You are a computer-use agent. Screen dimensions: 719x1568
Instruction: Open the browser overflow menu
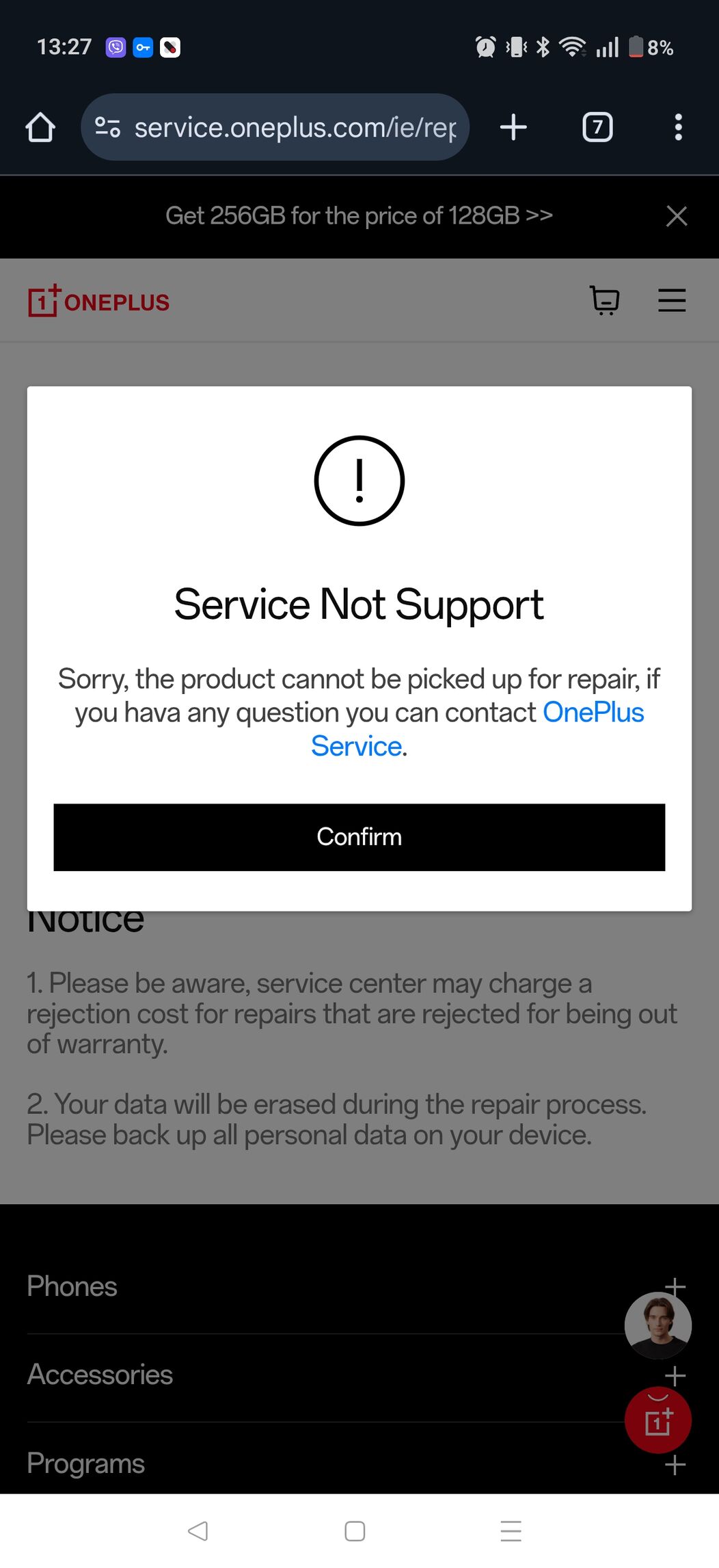(677, 127)
